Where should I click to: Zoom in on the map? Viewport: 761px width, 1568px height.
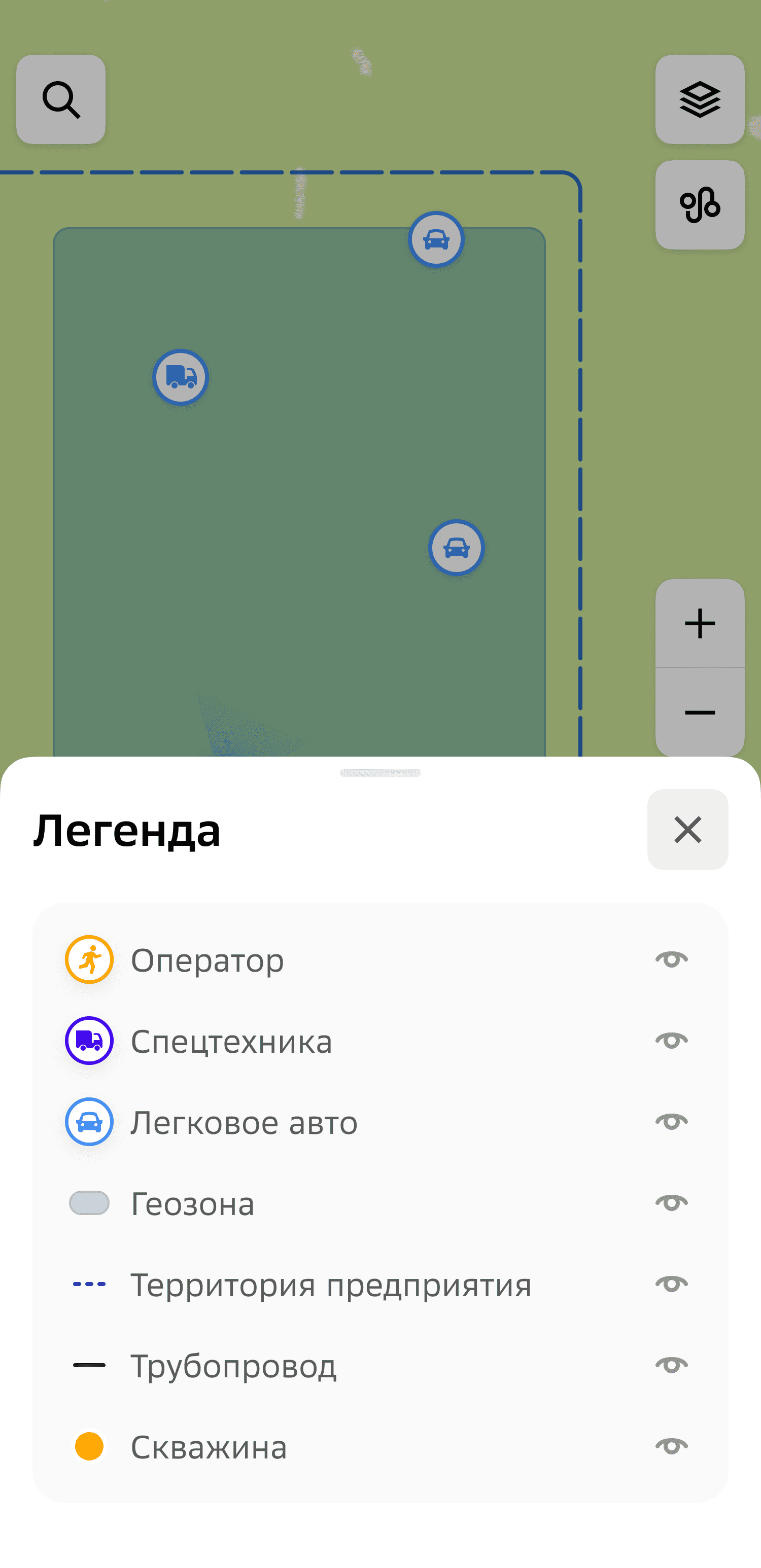(700, 623)
